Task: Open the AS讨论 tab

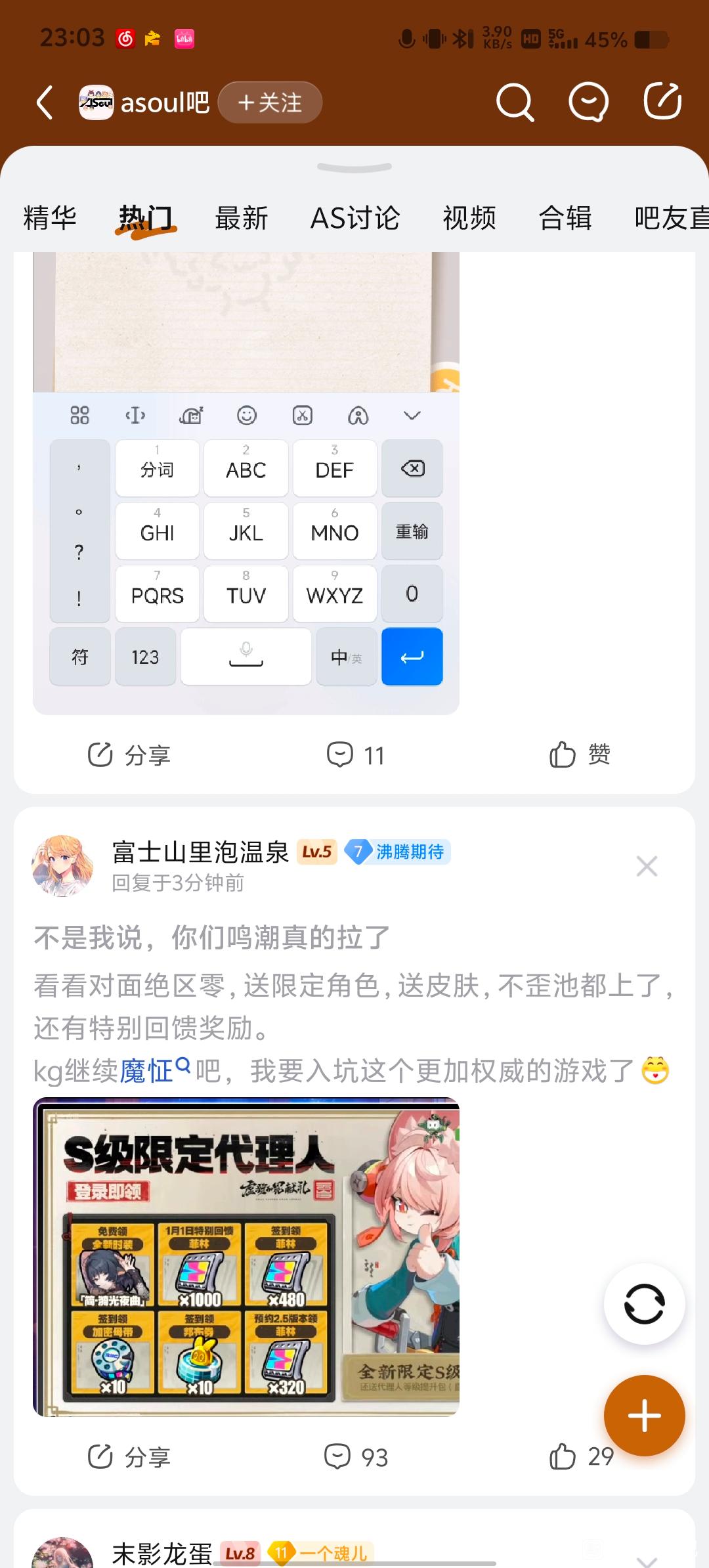Action: pos(355,218)
